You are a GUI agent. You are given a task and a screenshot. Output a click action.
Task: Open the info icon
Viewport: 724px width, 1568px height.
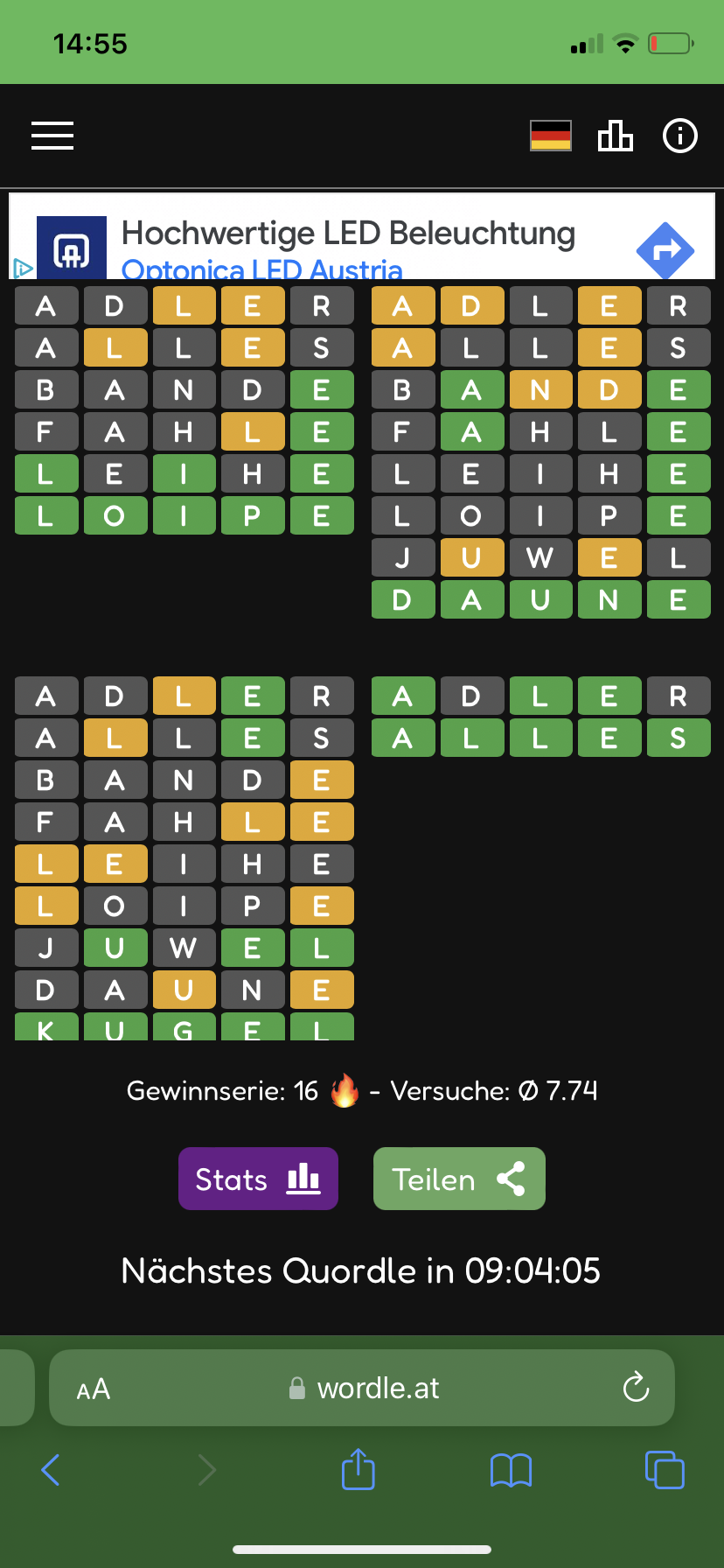680,136
